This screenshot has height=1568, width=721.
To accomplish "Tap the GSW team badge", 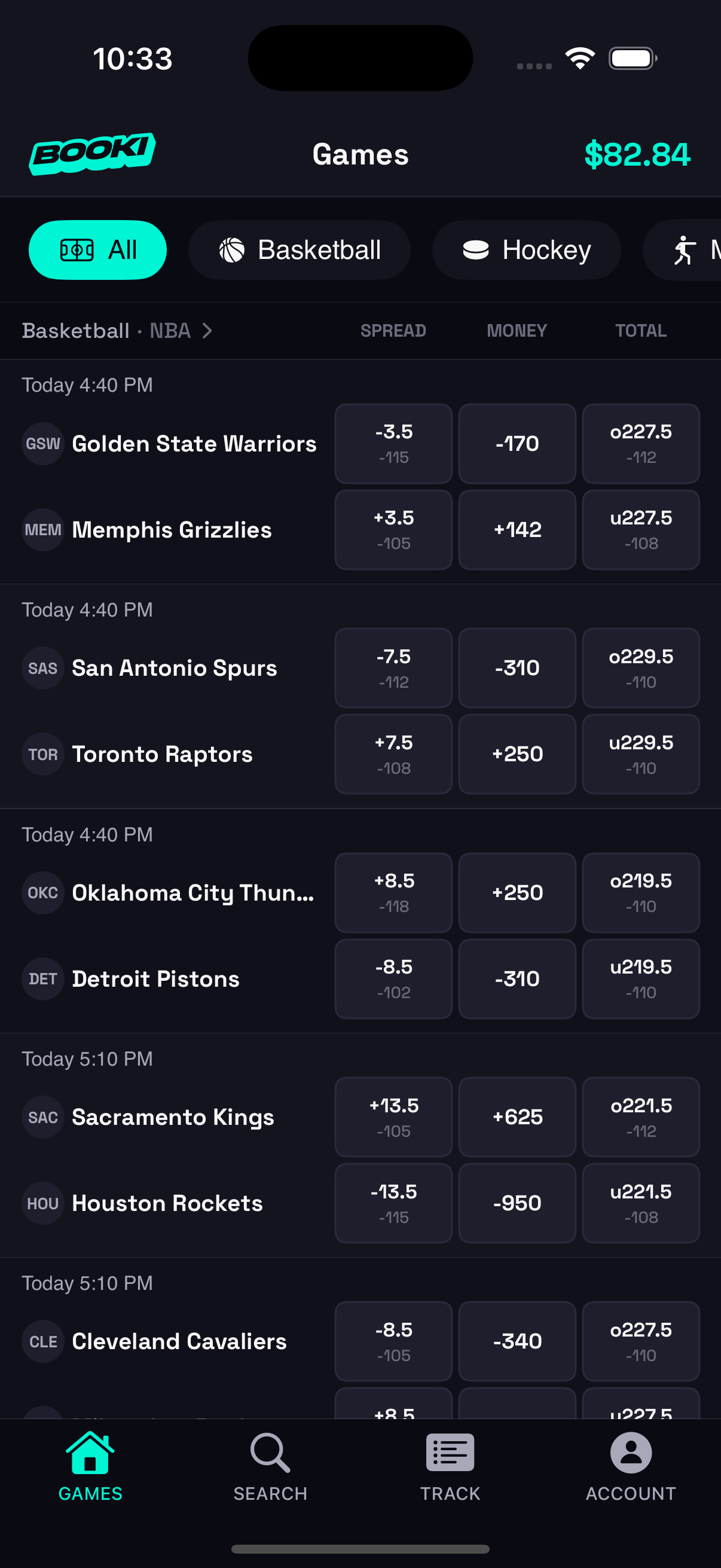I will [42, 443].
